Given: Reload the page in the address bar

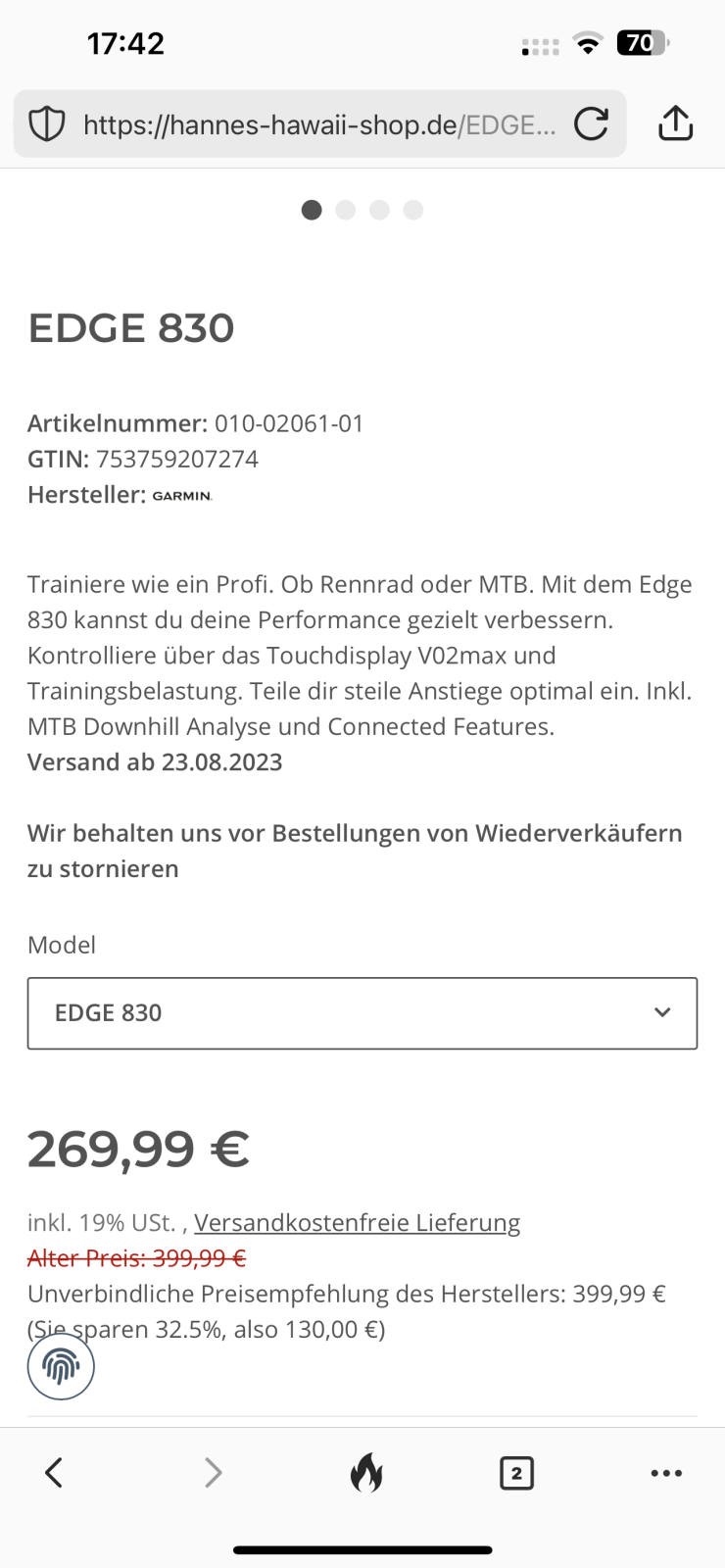Looking at the screenshot, I should coord(591,124).
